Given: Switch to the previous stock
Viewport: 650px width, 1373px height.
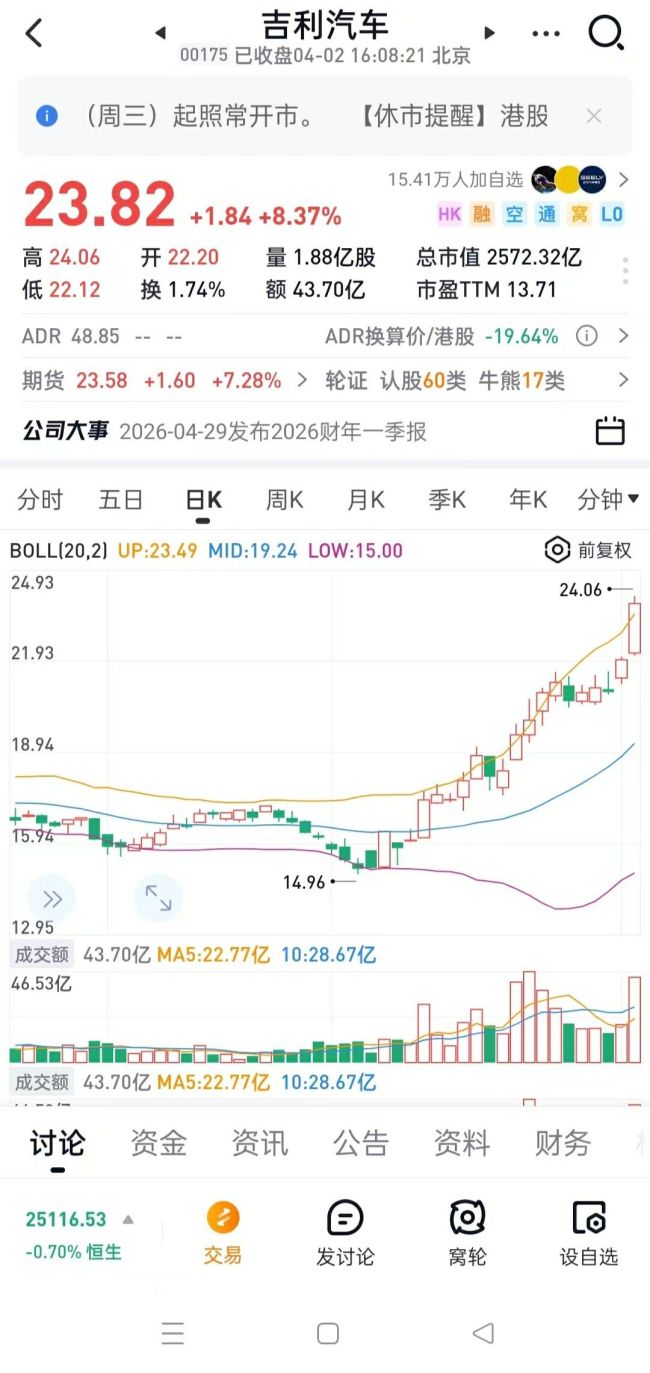Looking at the screenshot, I should (x=160, y=33).
